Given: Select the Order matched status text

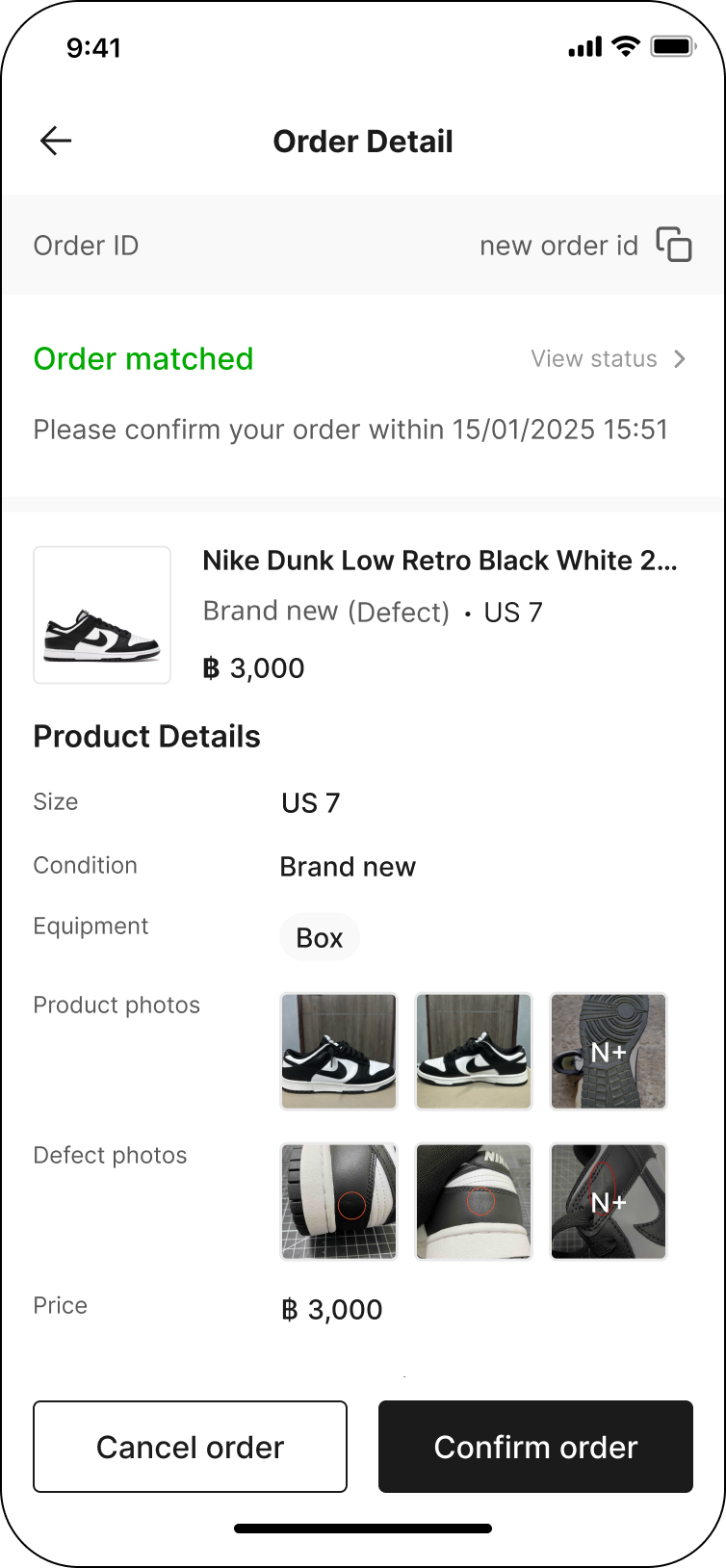Looking at the screenshot, I should [x=143, y=358].
